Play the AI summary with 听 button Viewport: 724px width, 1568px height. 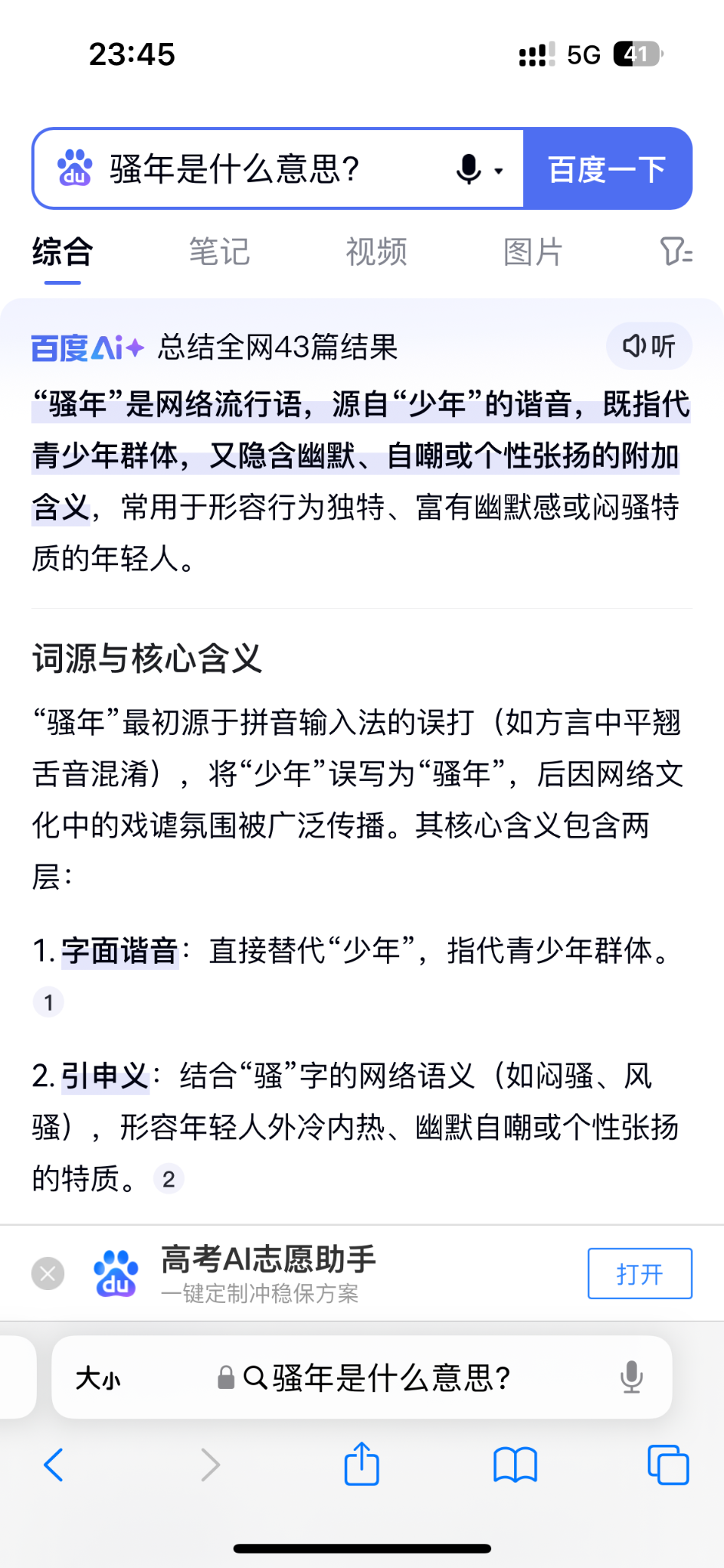coord(649,346)
